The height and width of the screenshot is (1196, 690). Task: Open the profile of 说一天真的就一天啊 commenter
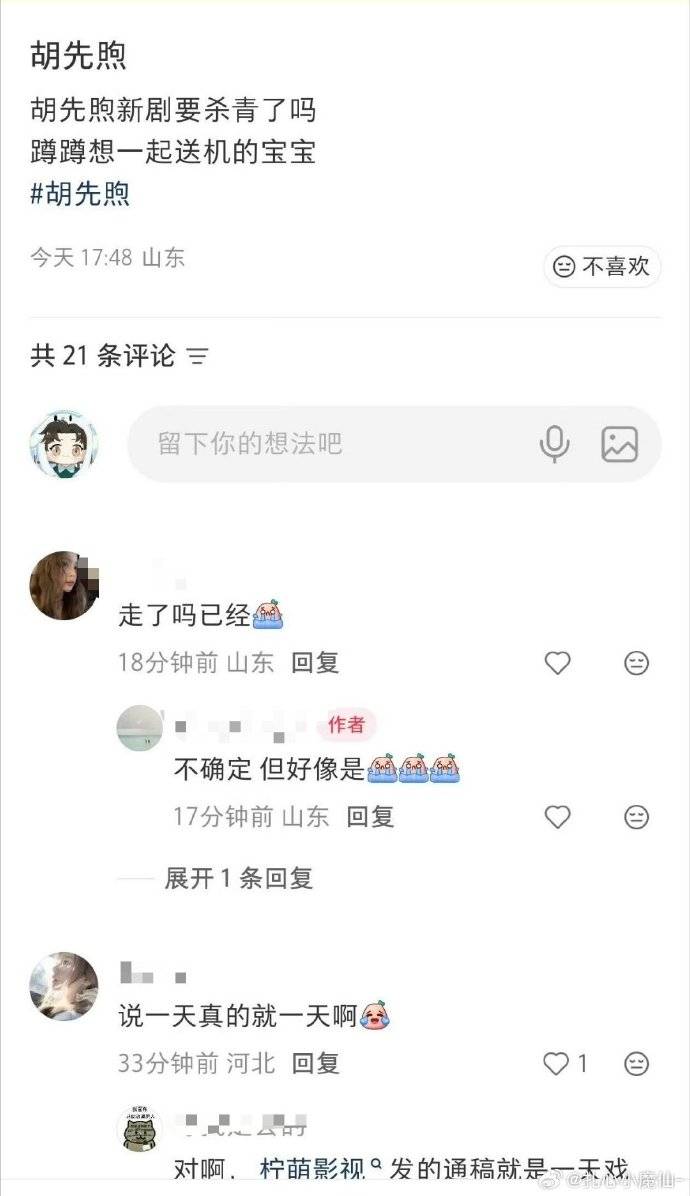click(64, 986)
